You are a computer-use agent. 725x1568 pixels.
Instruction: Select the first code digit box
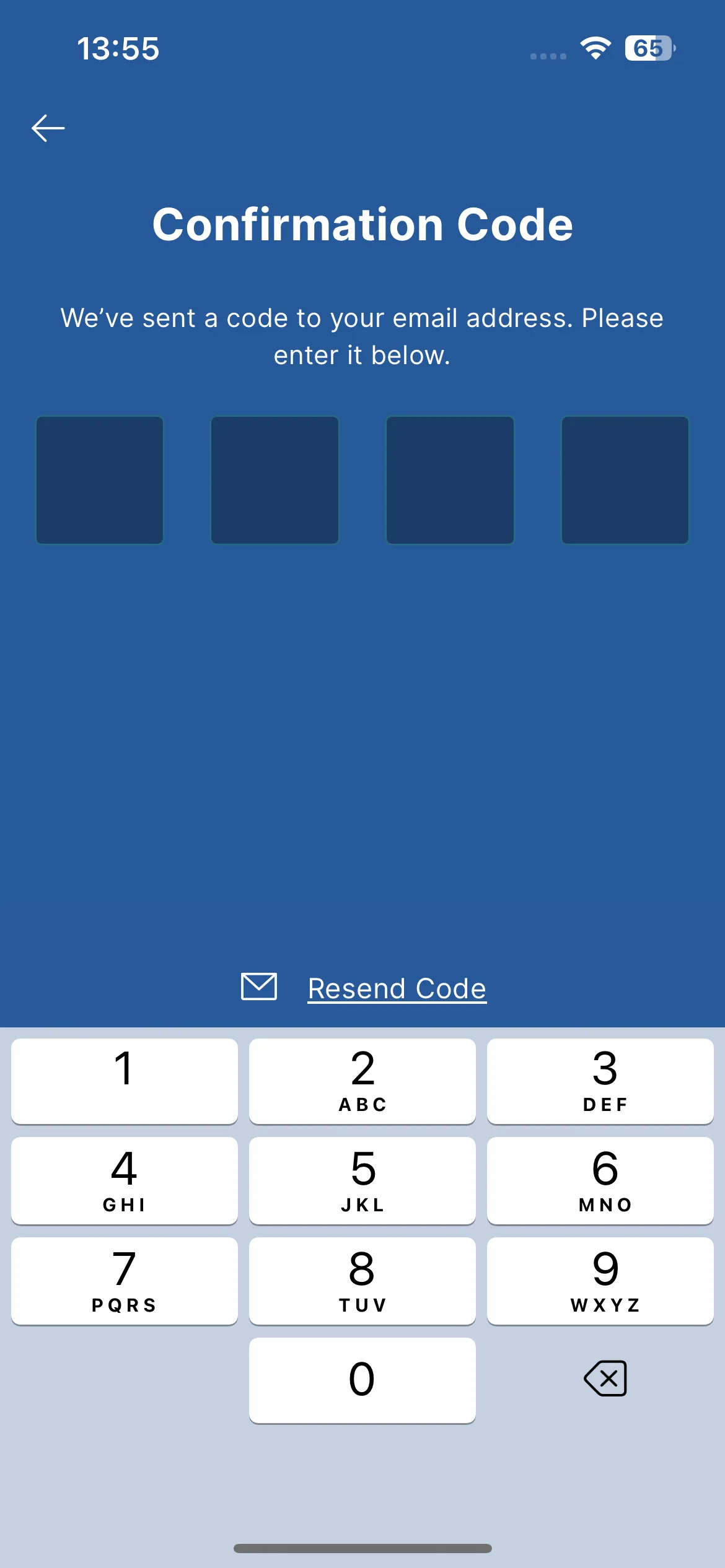coord(100,480)
